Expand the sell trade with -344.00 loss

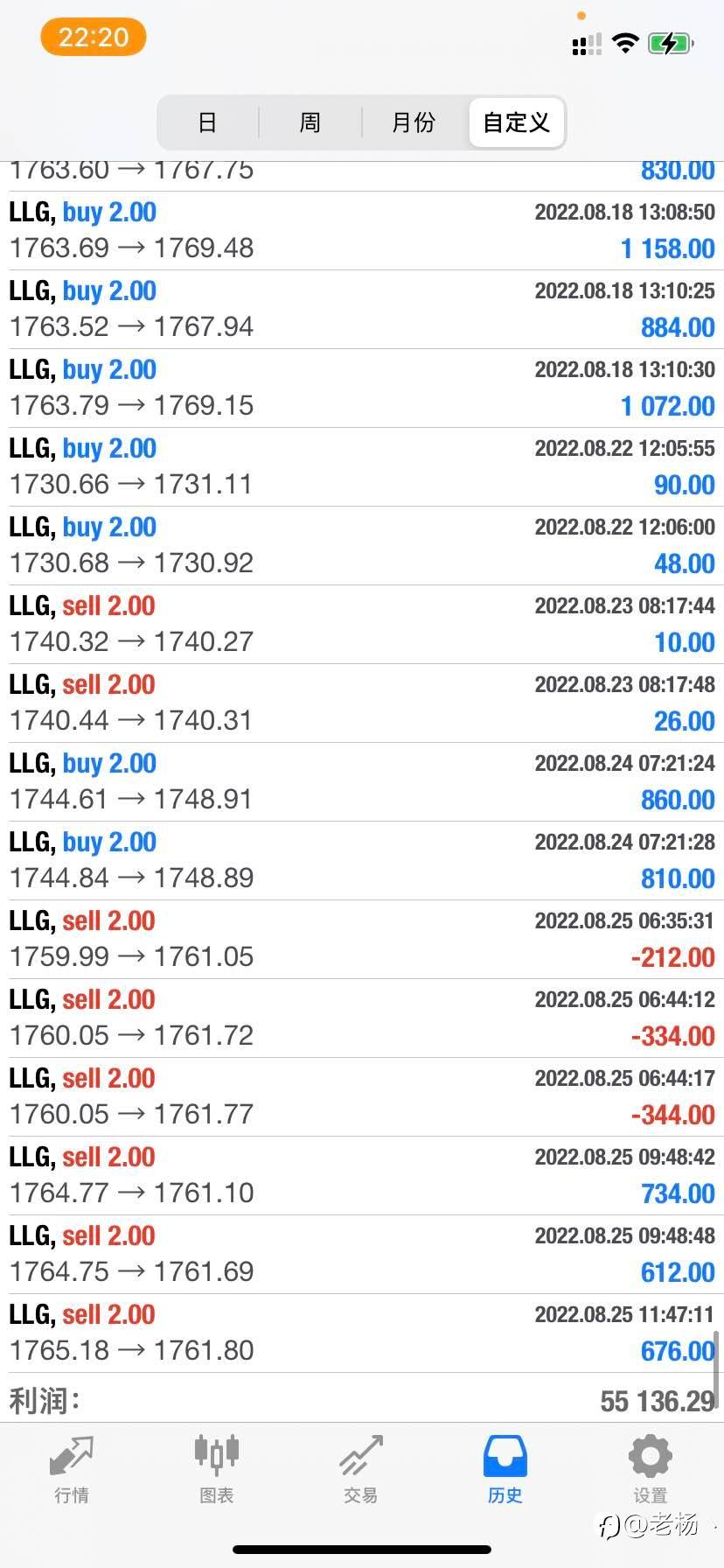click(x=362, y=1097)
